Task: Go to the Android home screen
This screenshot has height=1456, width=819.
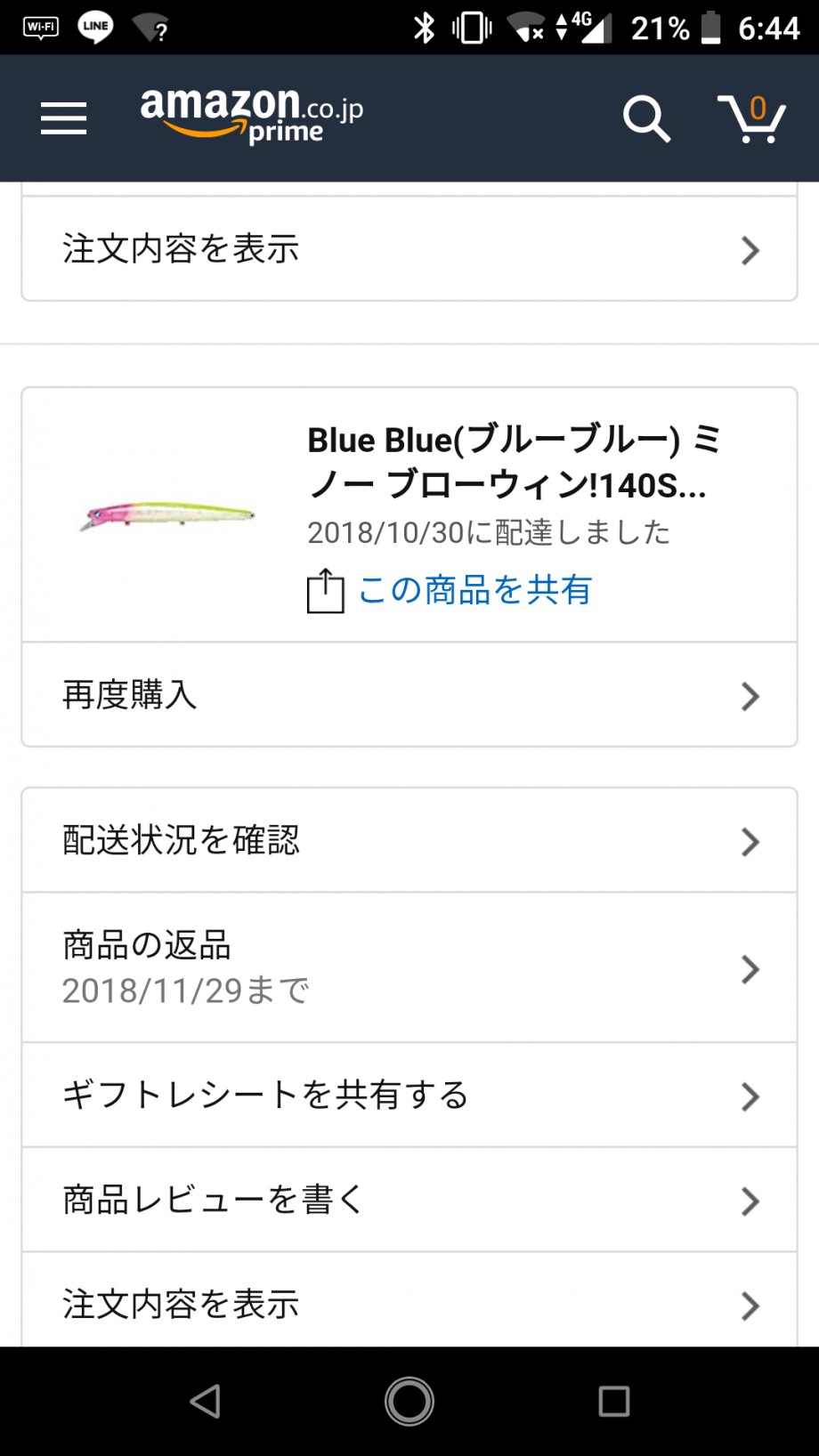Action: 409,1402
